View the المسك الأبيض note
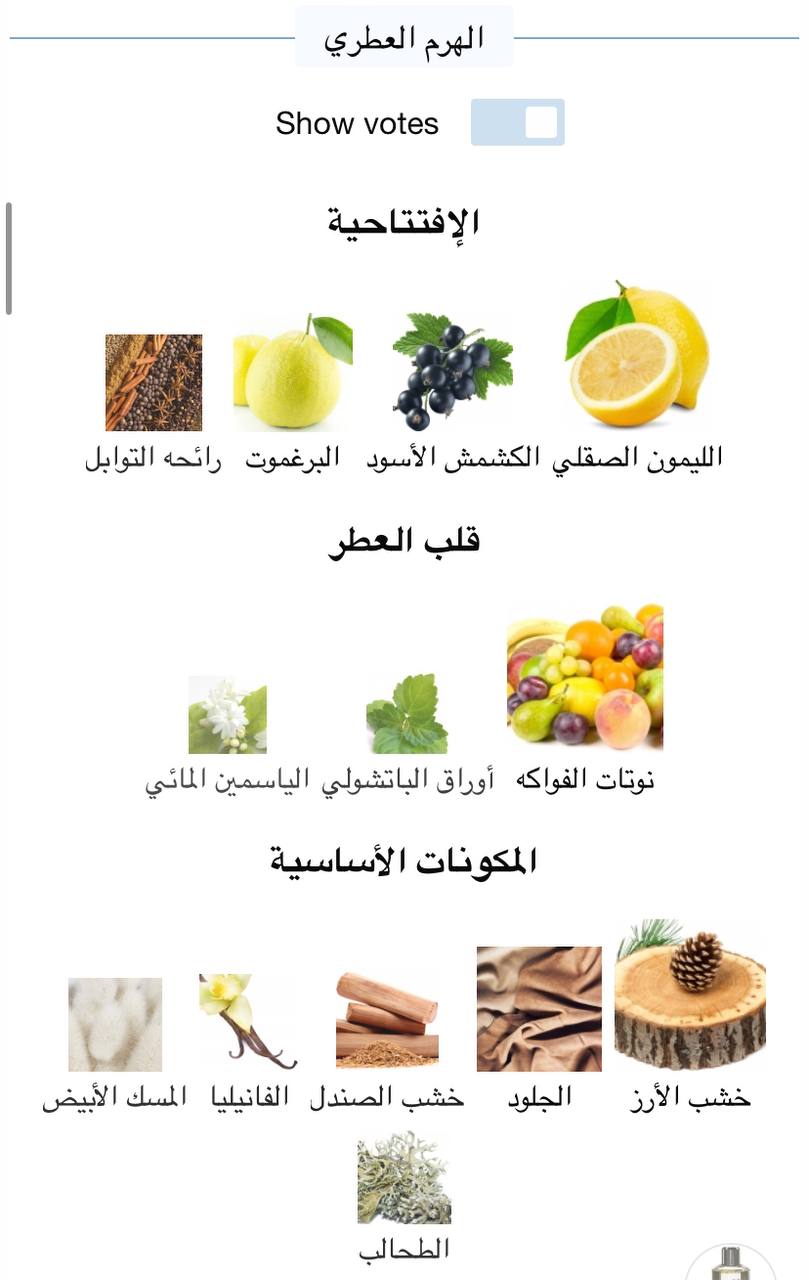 (x=115, y=1024)
